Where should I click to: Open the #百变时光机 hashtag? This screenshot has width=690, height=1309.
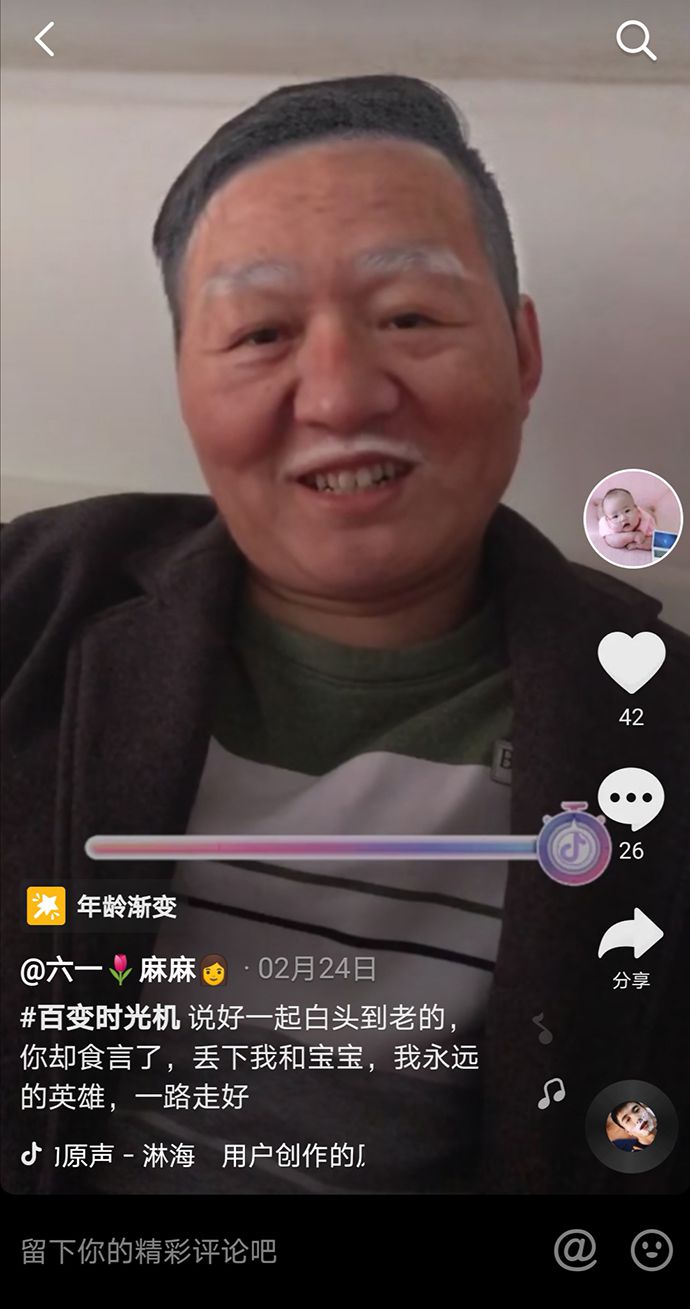click(100, 1019)
